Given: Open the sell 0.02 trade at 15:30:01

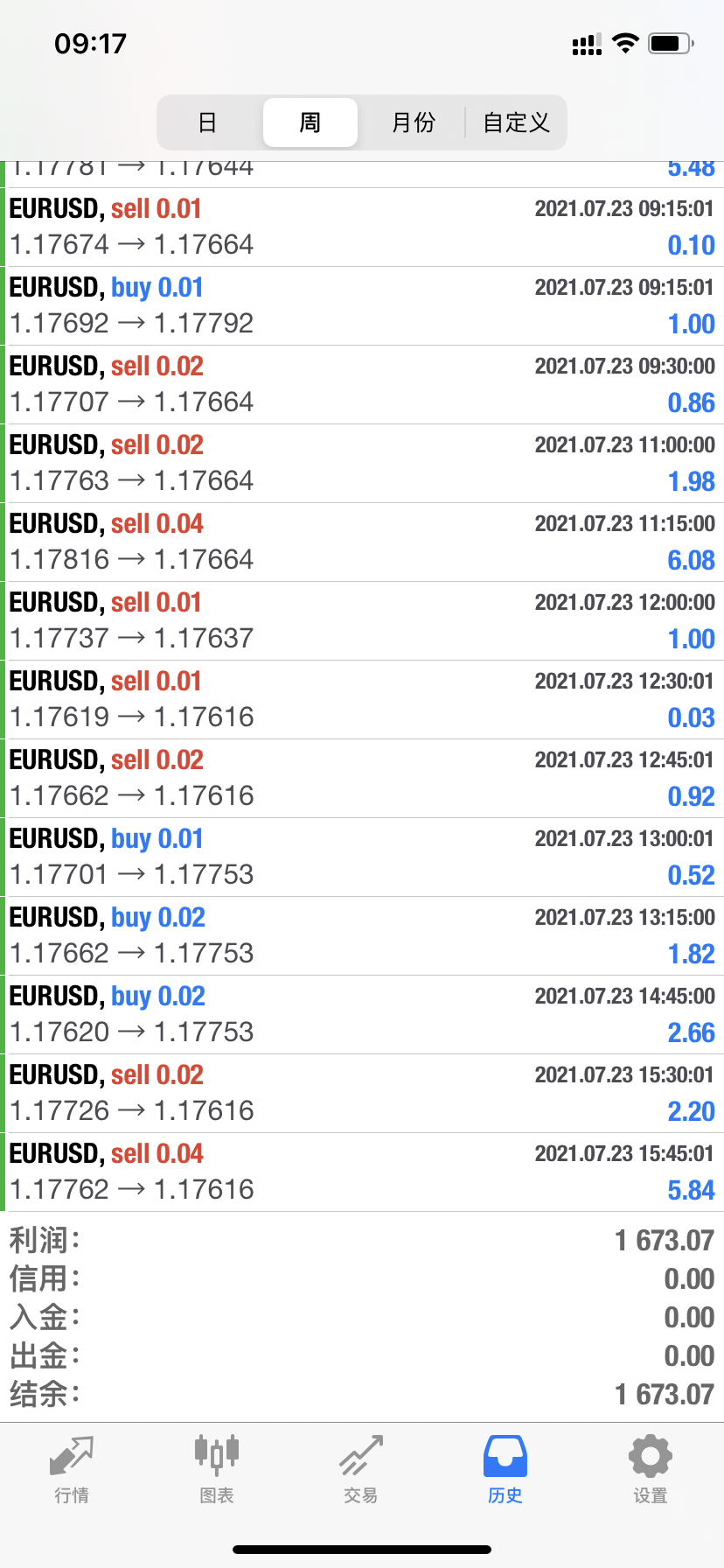Looking at the screenshot, I should pos(362,1094).
